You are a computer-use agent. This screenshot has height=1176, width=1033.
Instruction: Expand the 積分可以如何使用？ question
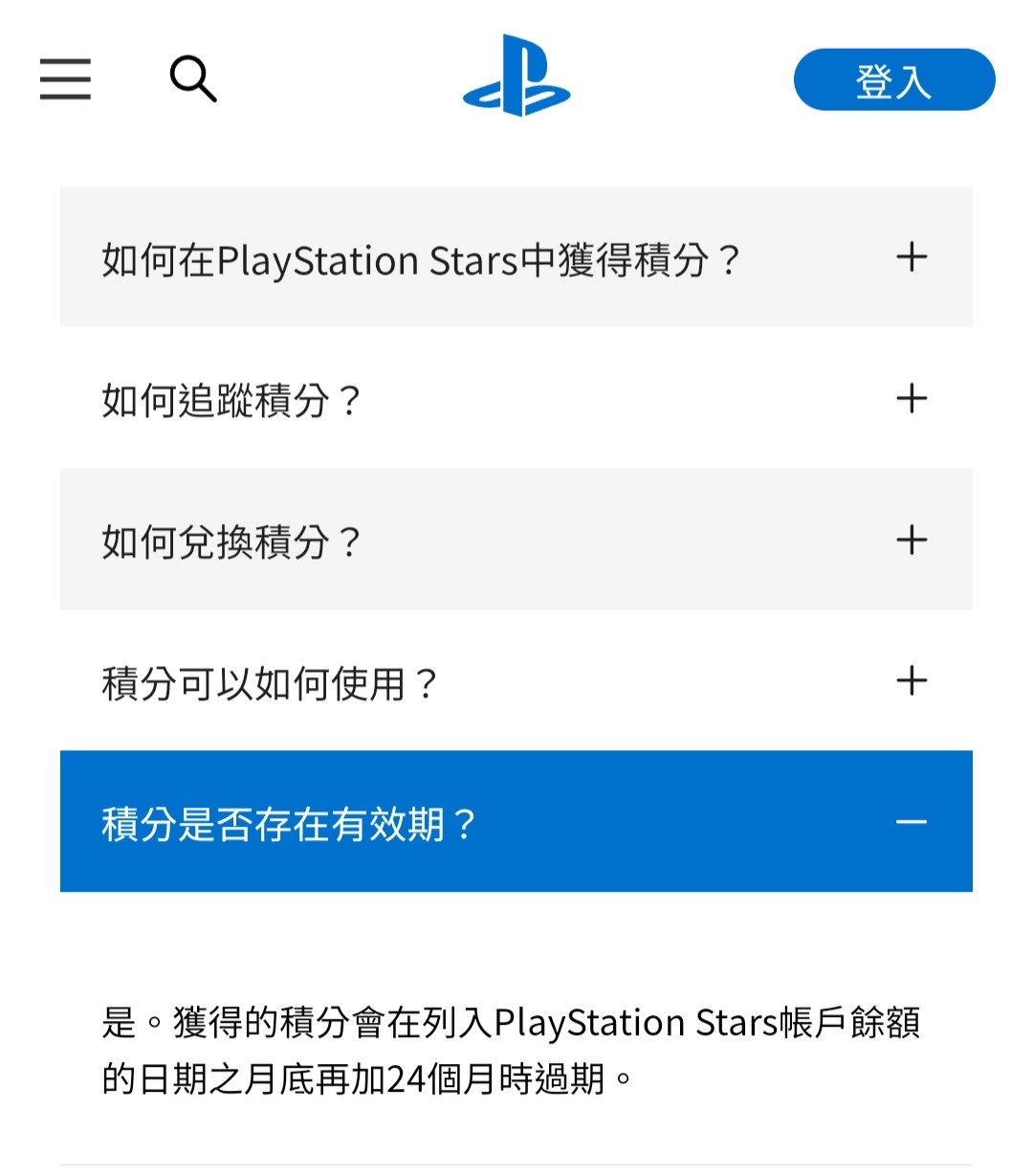coord(516,681)
